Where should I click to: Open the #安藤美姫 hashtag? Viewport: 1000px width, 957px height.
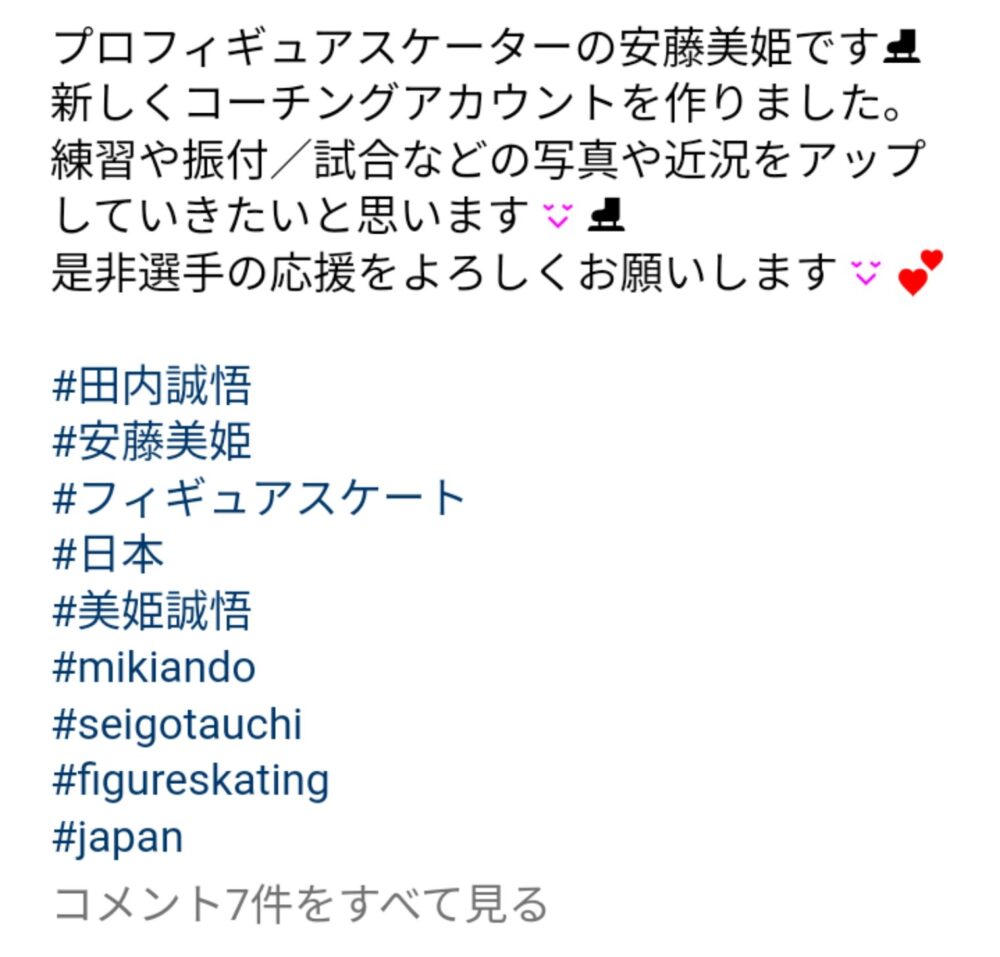[x=151, y=442]
